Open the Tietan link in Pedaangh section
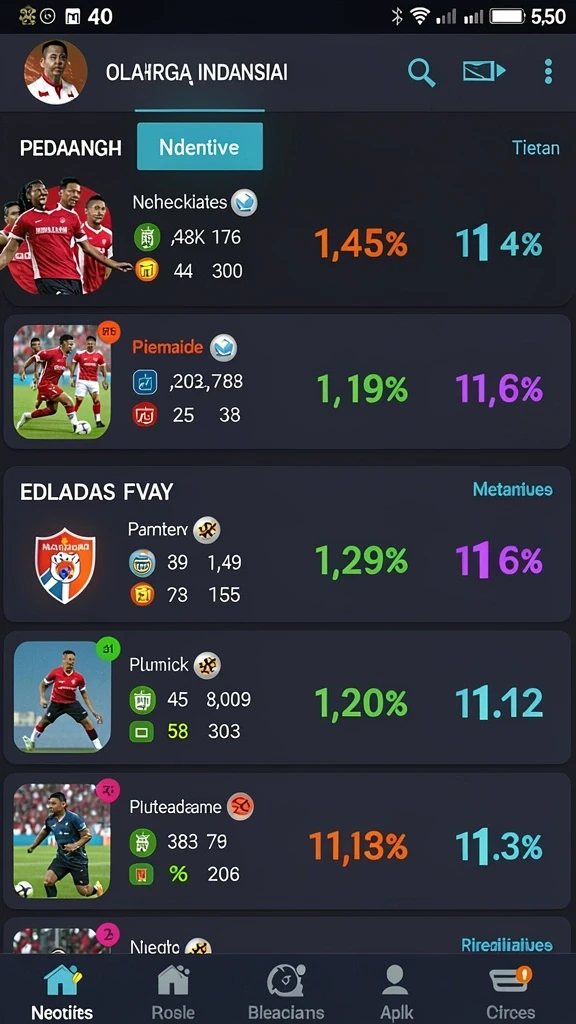The width and height of the screenshot is (576, 1024). coord(536,148)
